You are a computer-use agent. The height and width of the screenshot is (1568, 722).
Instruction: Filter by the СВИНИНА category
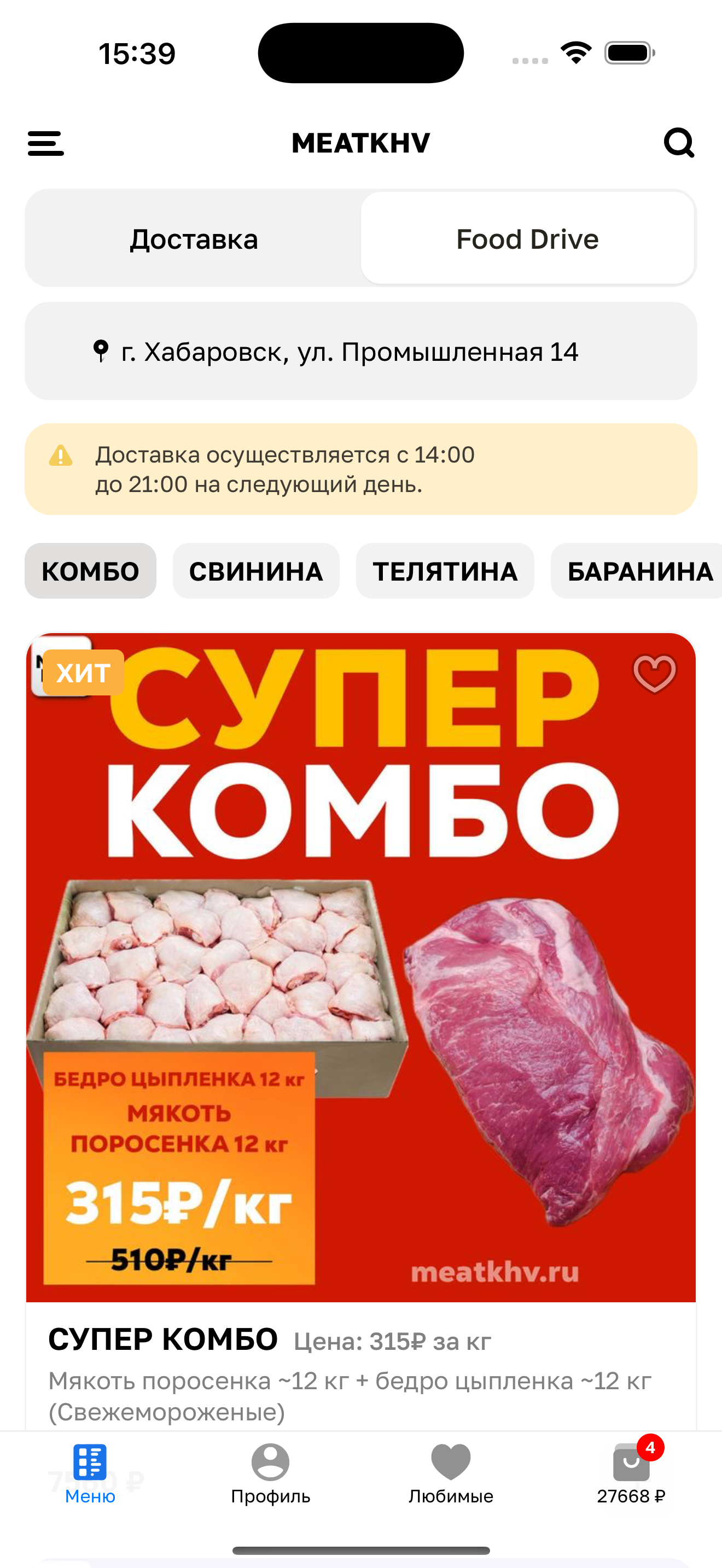255,571
